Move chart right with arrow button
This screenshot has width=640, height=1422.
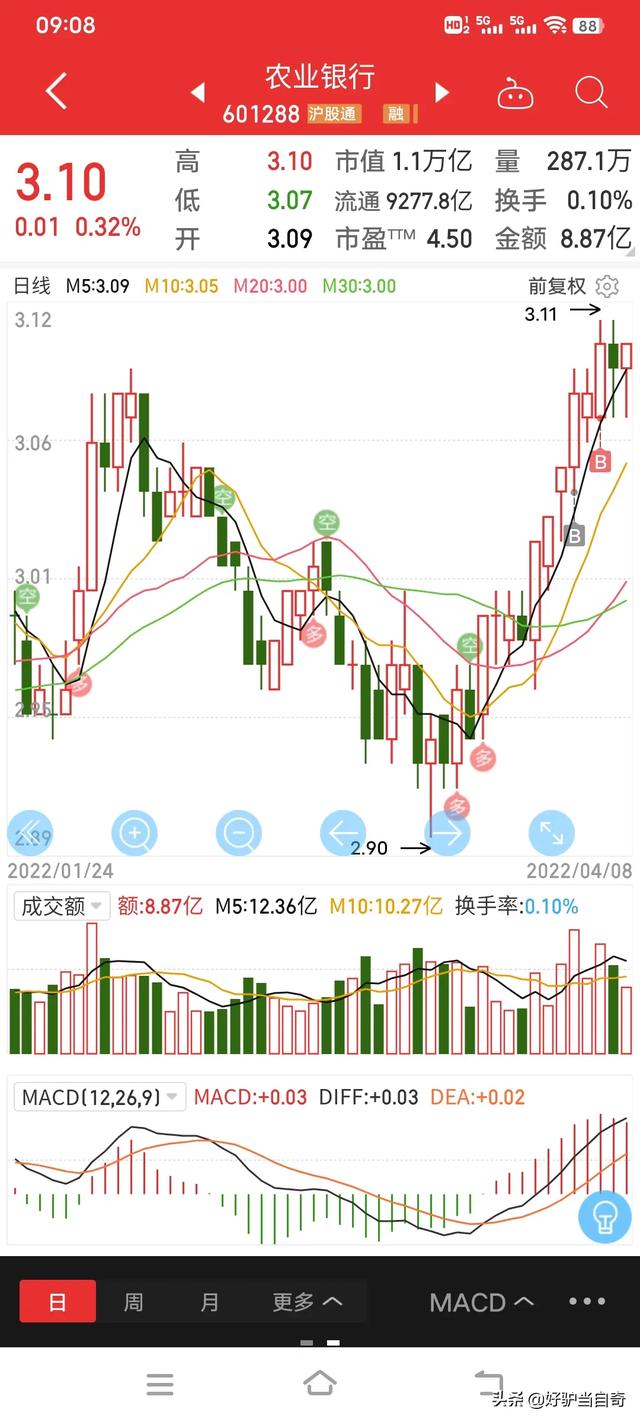pos(447,832)
